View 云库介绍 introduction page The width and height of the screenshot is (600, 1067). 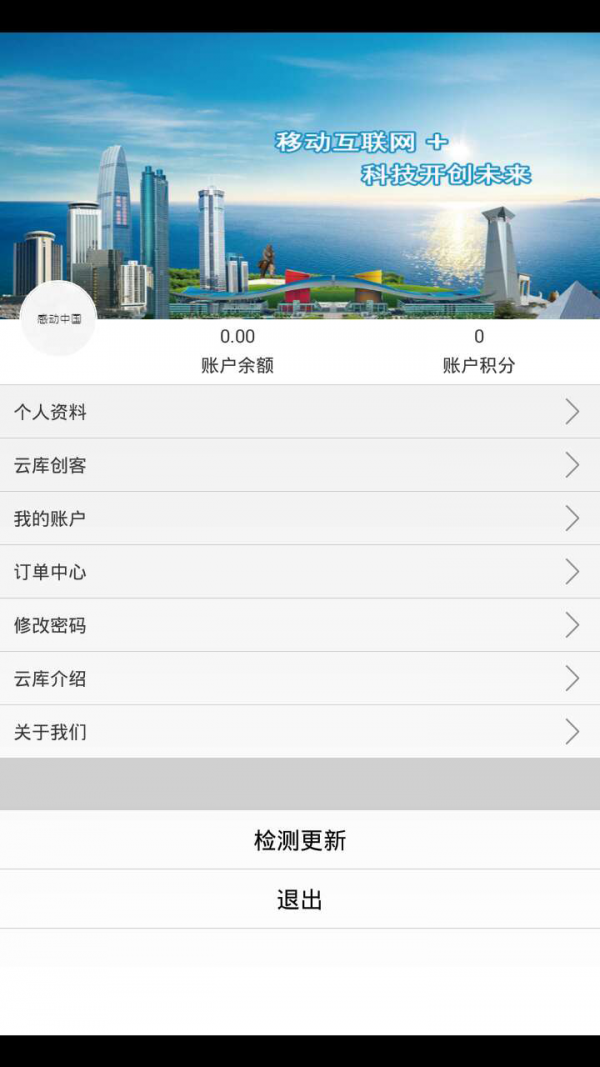300,678
